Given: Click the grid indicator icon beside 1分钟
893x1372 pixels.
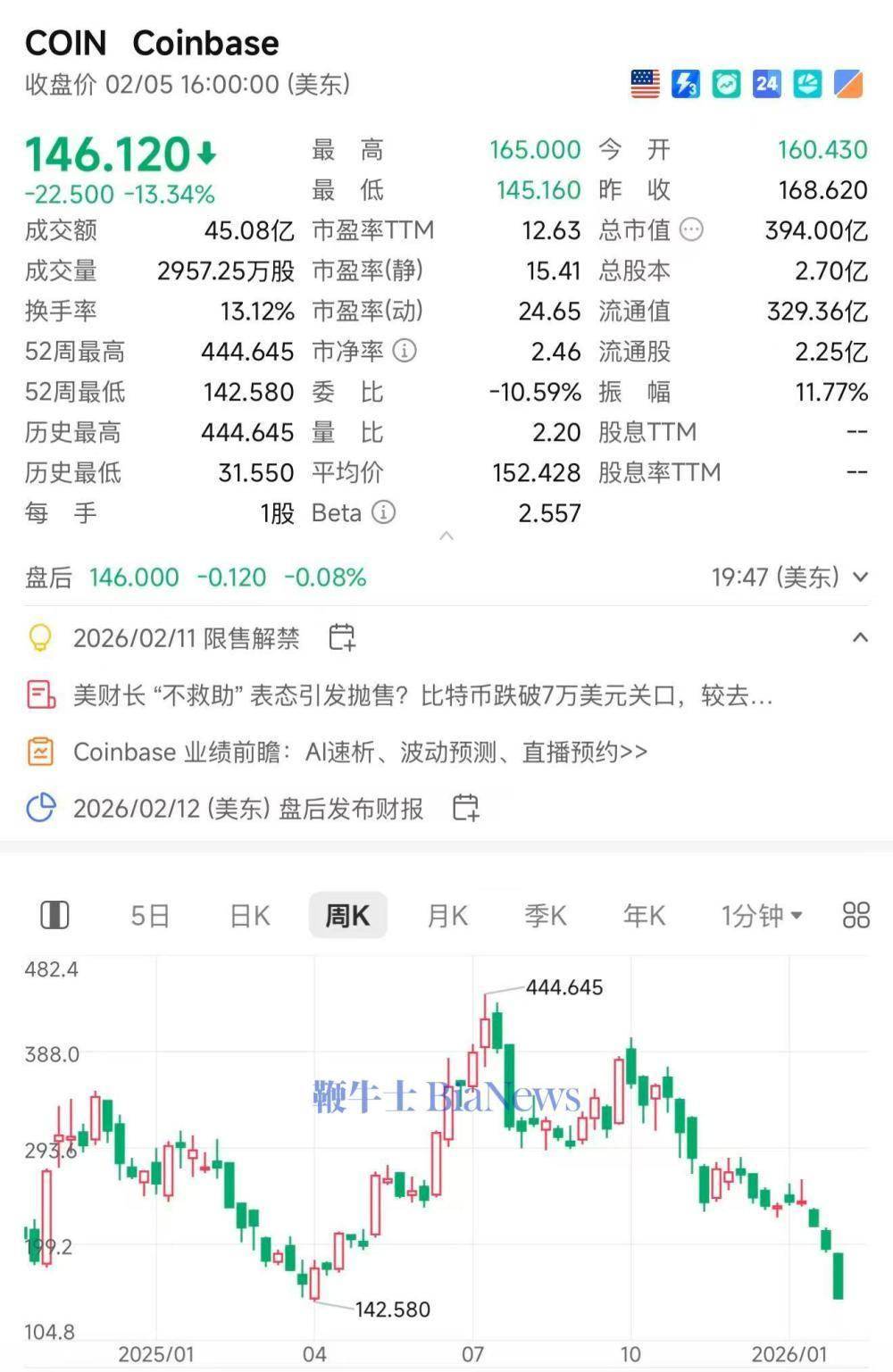Looking at the screenshot, I should [x=855, y=915].
